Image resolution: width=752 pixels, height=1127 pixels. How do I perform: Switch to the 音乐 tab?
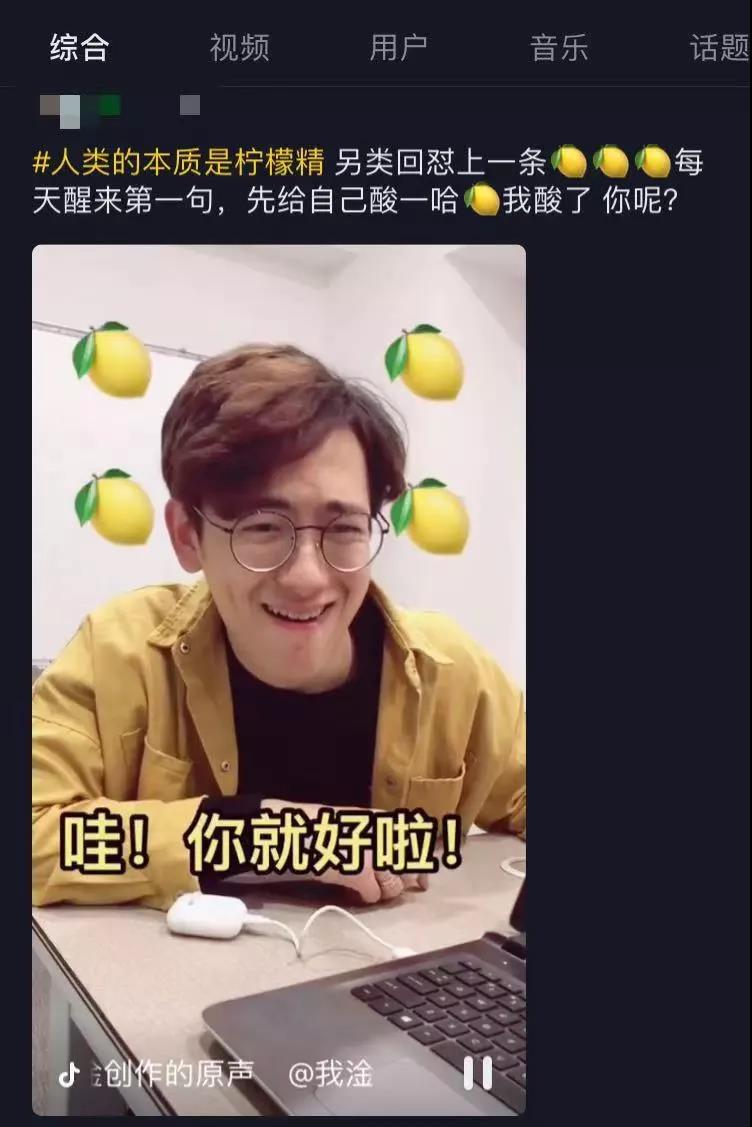(x=559, y=47)
